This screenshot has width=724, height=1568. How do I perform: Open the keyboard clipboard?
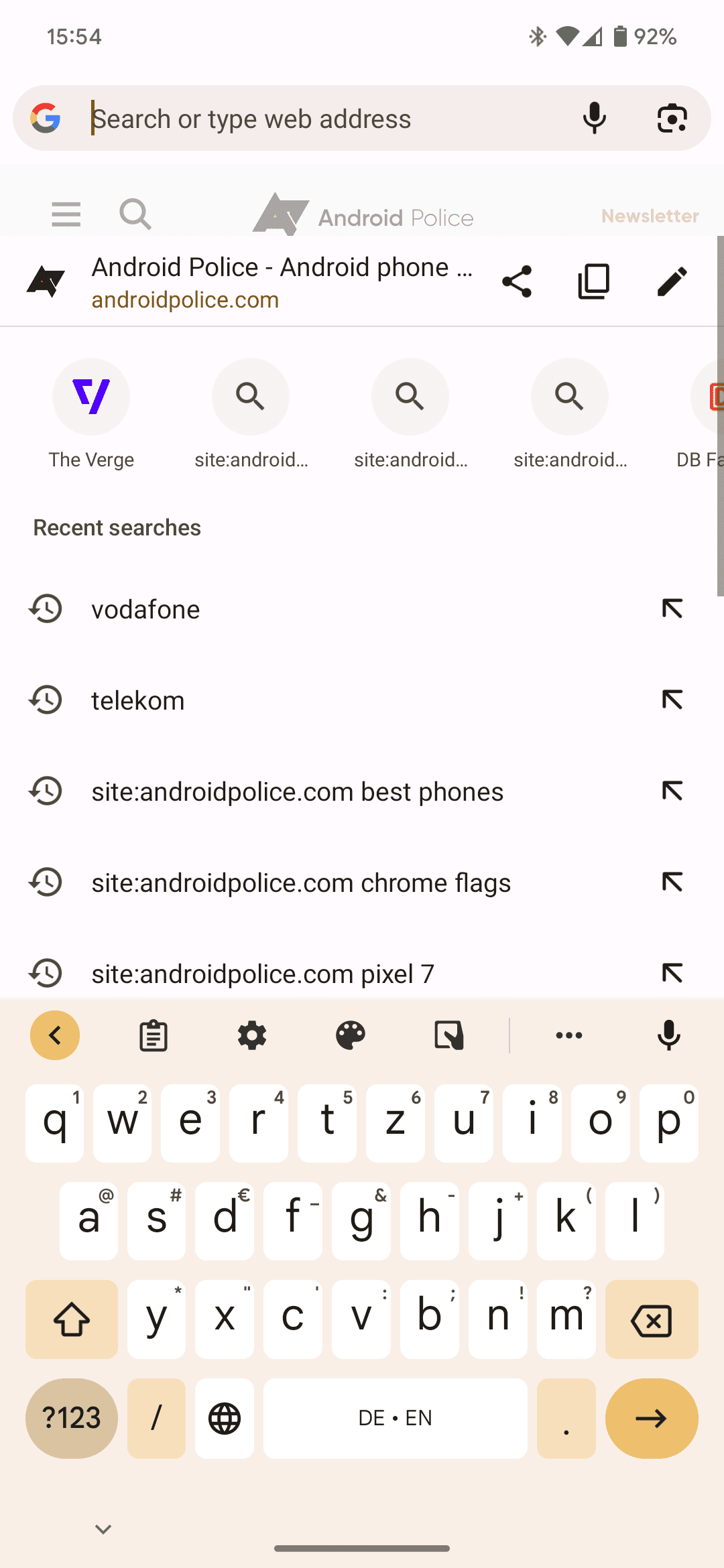pos(154,1035)
